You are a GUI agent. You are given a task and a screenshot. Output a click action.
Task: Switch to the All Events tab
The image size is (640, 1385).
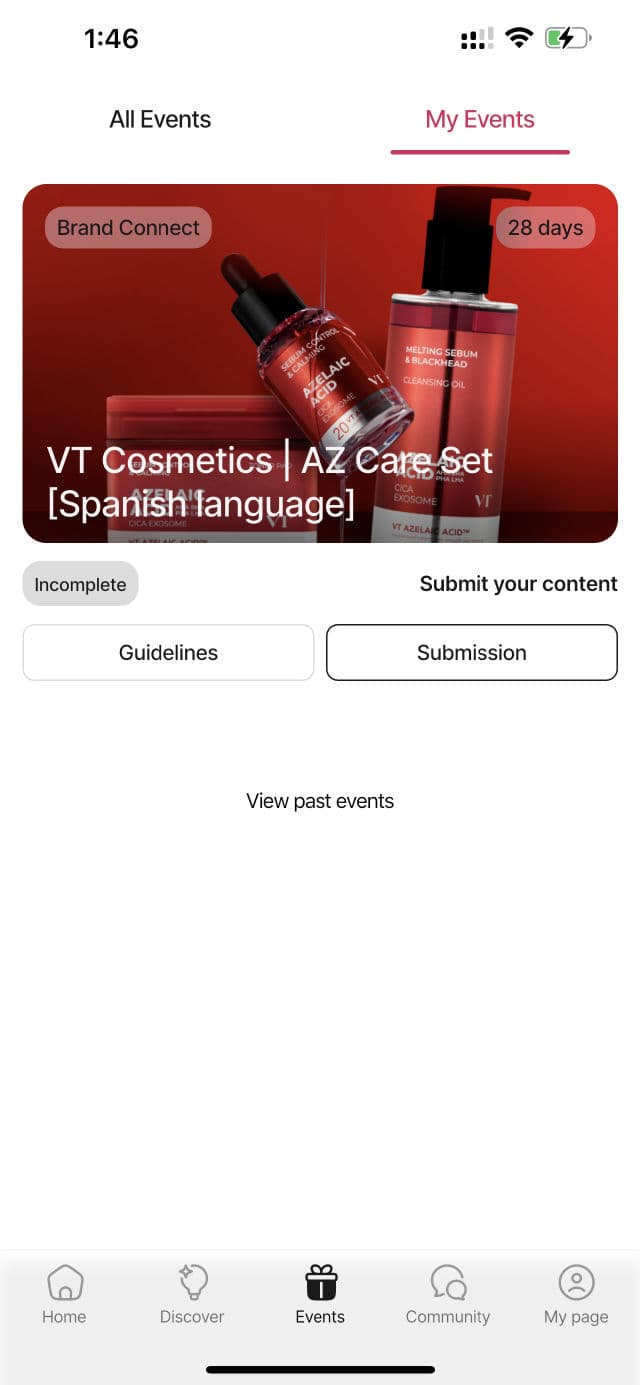[x=160, y=120]
